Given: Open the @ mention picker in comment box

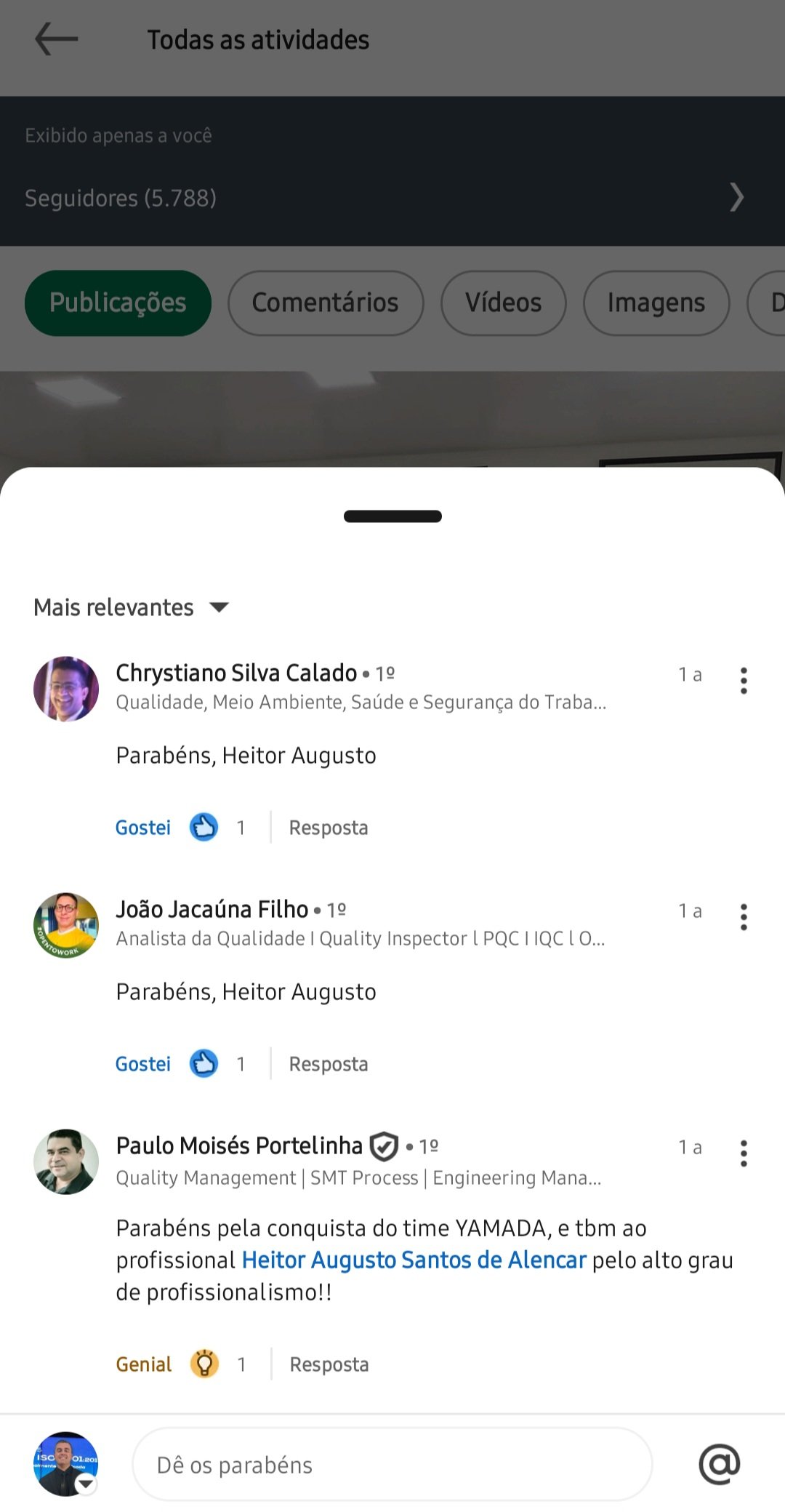Looking at the screenshot, I should tap(719, 1464).
